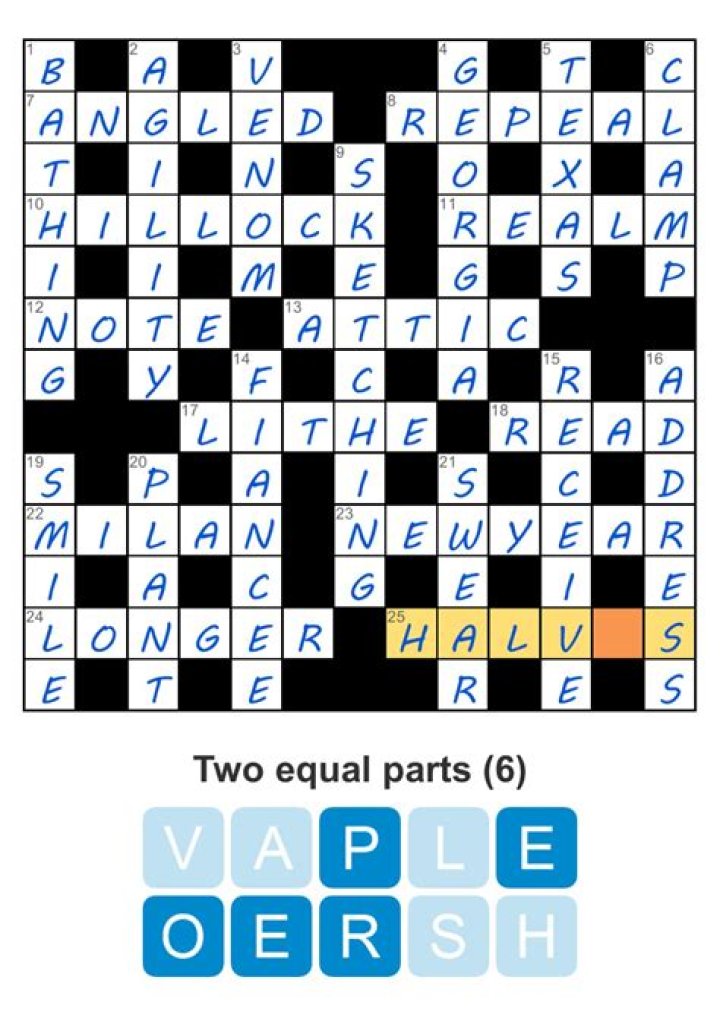
Task: Select cell 12 starting the word NOTE
Action: [49, 328]
